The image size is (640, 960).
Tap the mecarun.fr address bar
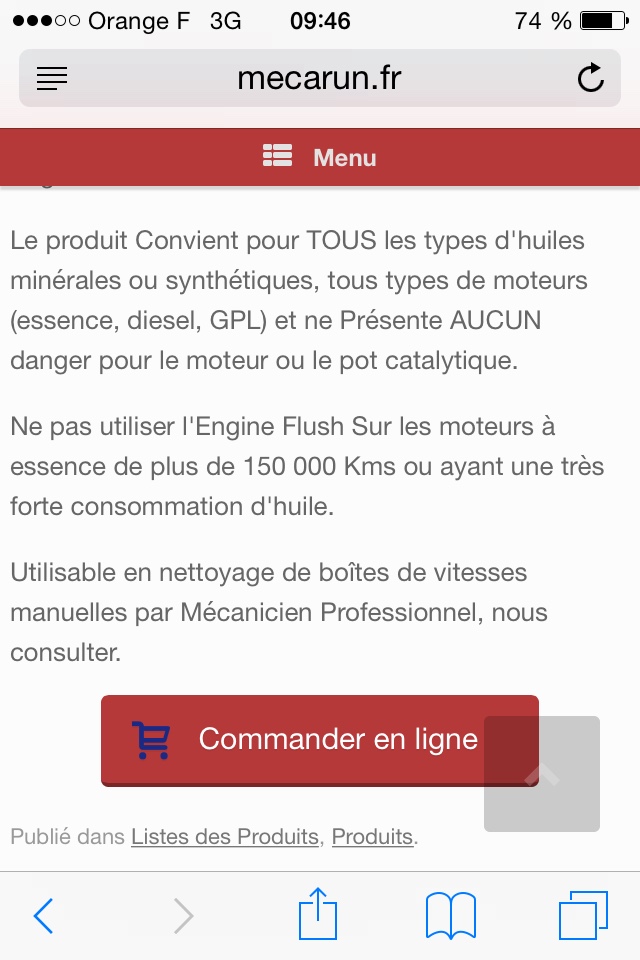pyautogui.click(x=320, y=78)
